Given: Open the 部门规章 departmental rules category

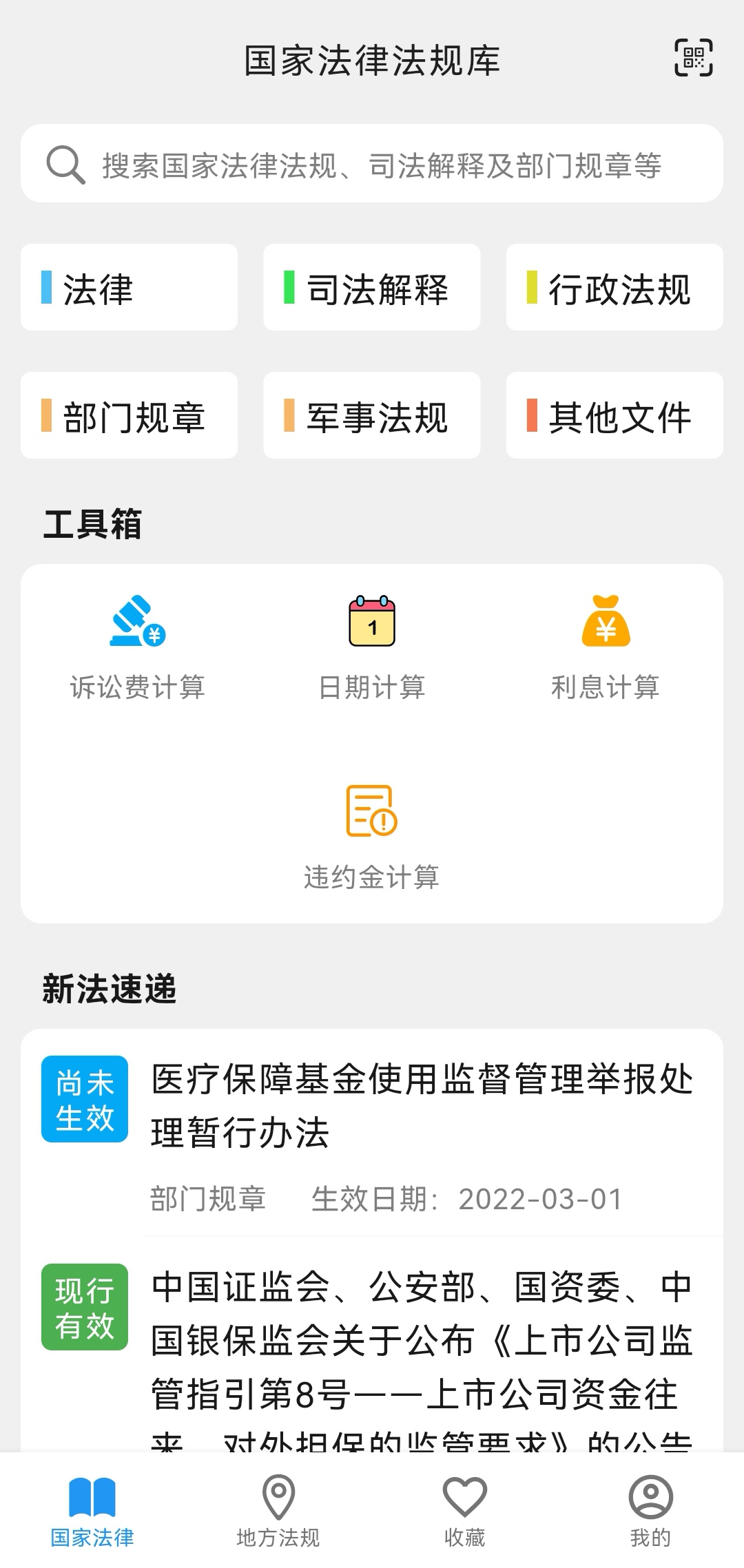Looking at the screenshot, I should tap(130, 415).
